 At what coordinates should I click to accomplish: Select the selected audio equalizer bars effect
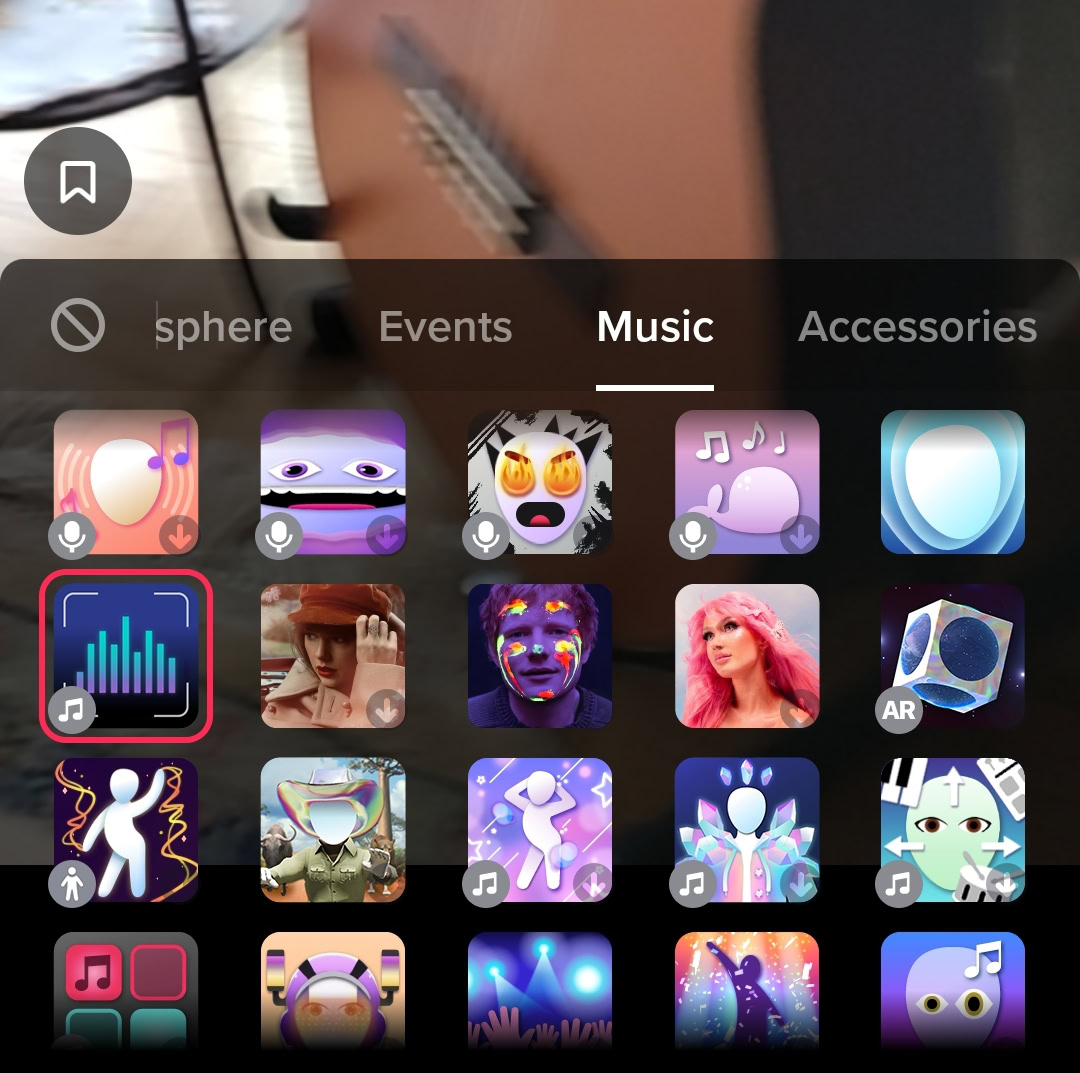(x=126, y=656)
